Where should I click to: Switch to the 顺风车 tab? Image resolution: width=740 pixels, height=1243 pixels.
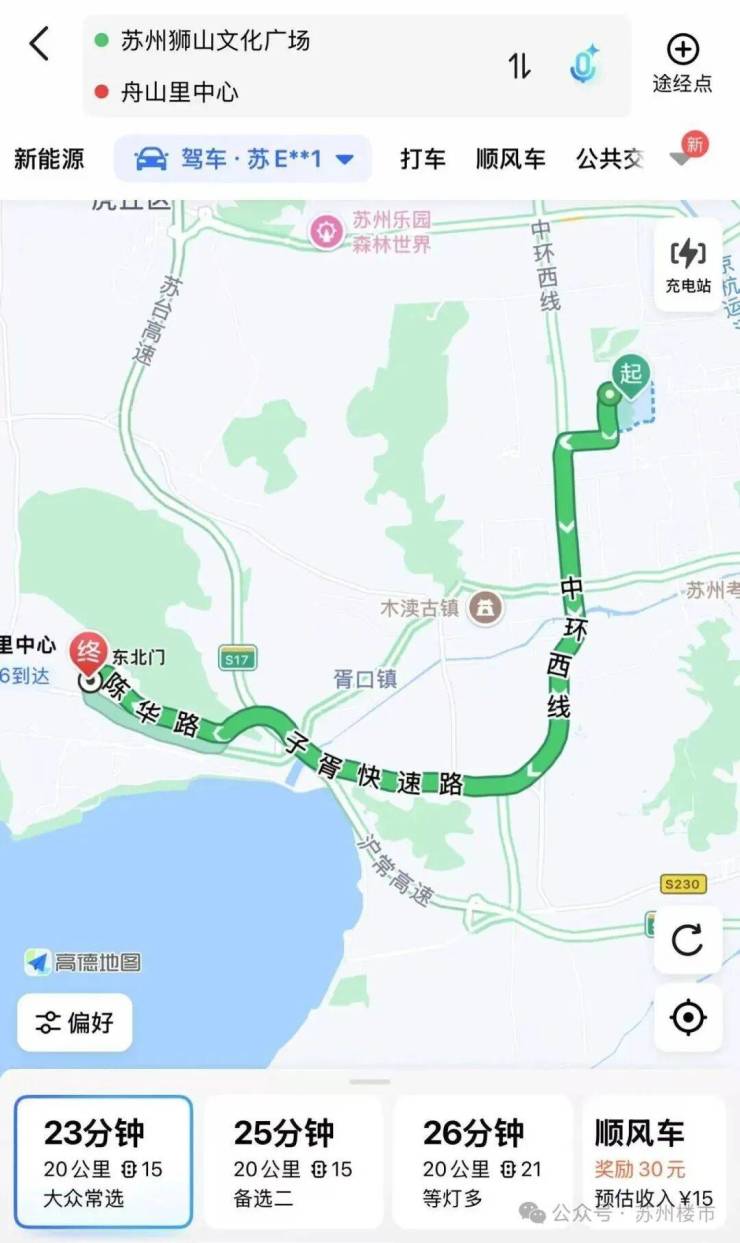coord(510,158)
